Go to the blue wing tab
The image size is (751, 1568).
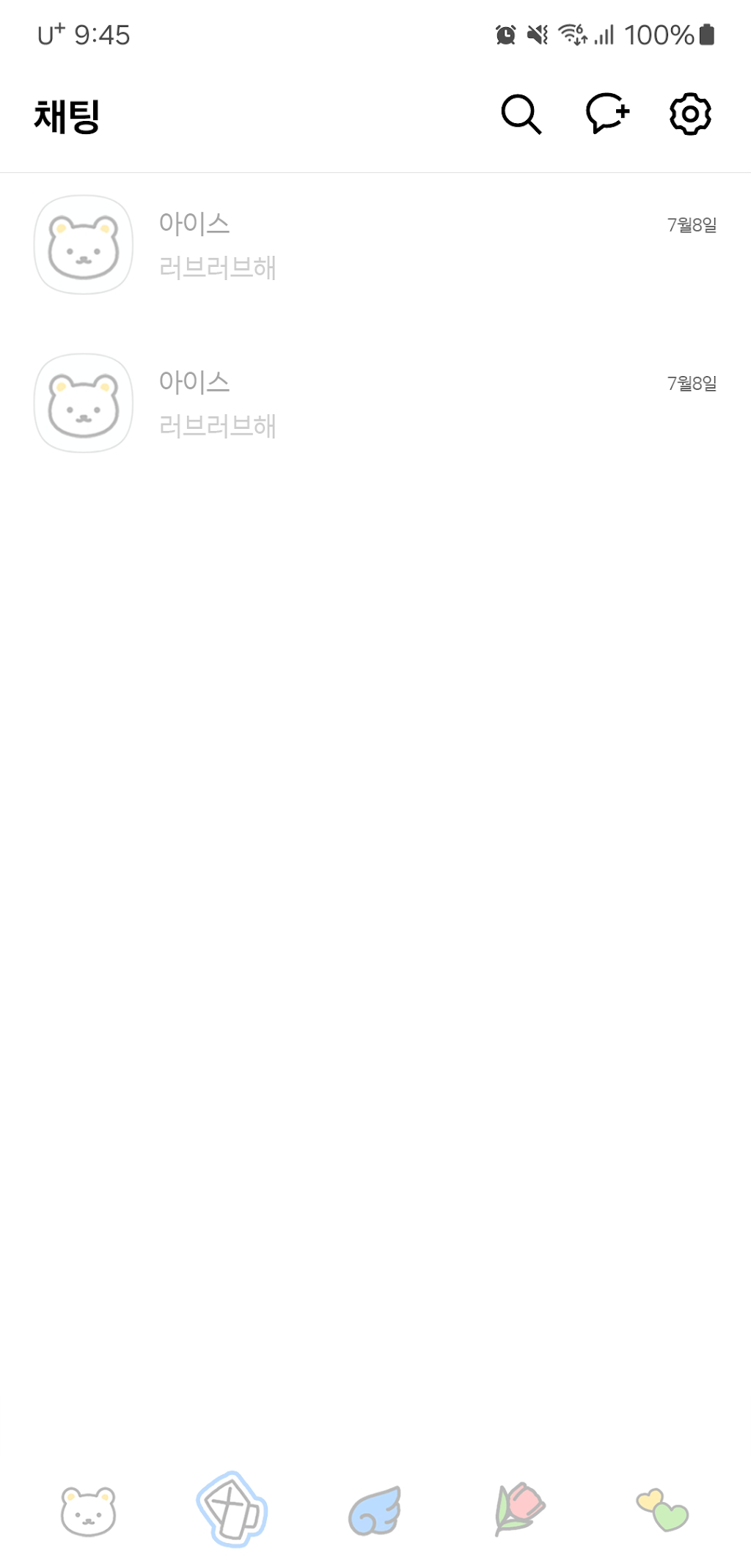[375, 1511]
